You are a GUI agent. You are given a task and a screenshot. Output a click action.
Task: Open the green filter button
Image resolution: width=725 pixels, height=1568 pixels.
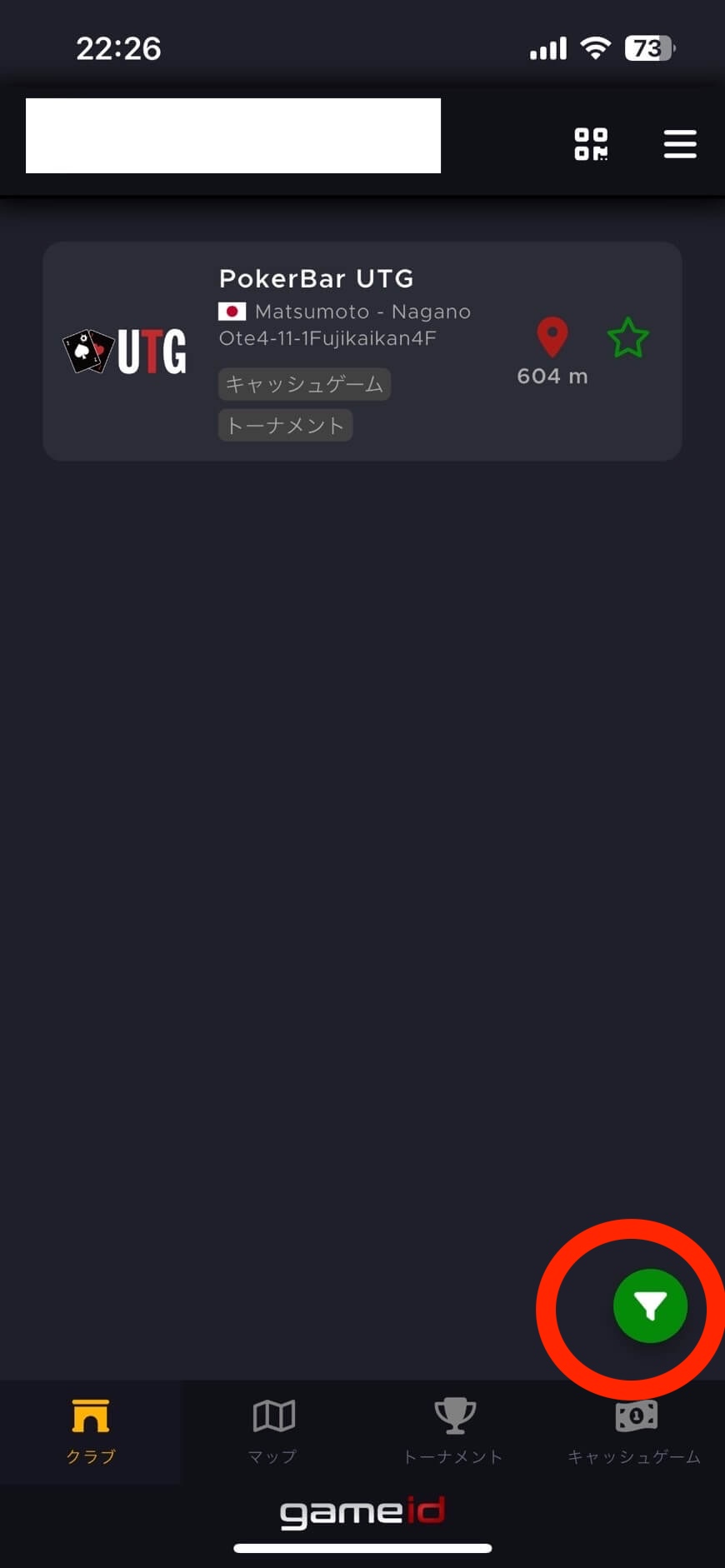pyautogui.click(x=650, y=1306)
